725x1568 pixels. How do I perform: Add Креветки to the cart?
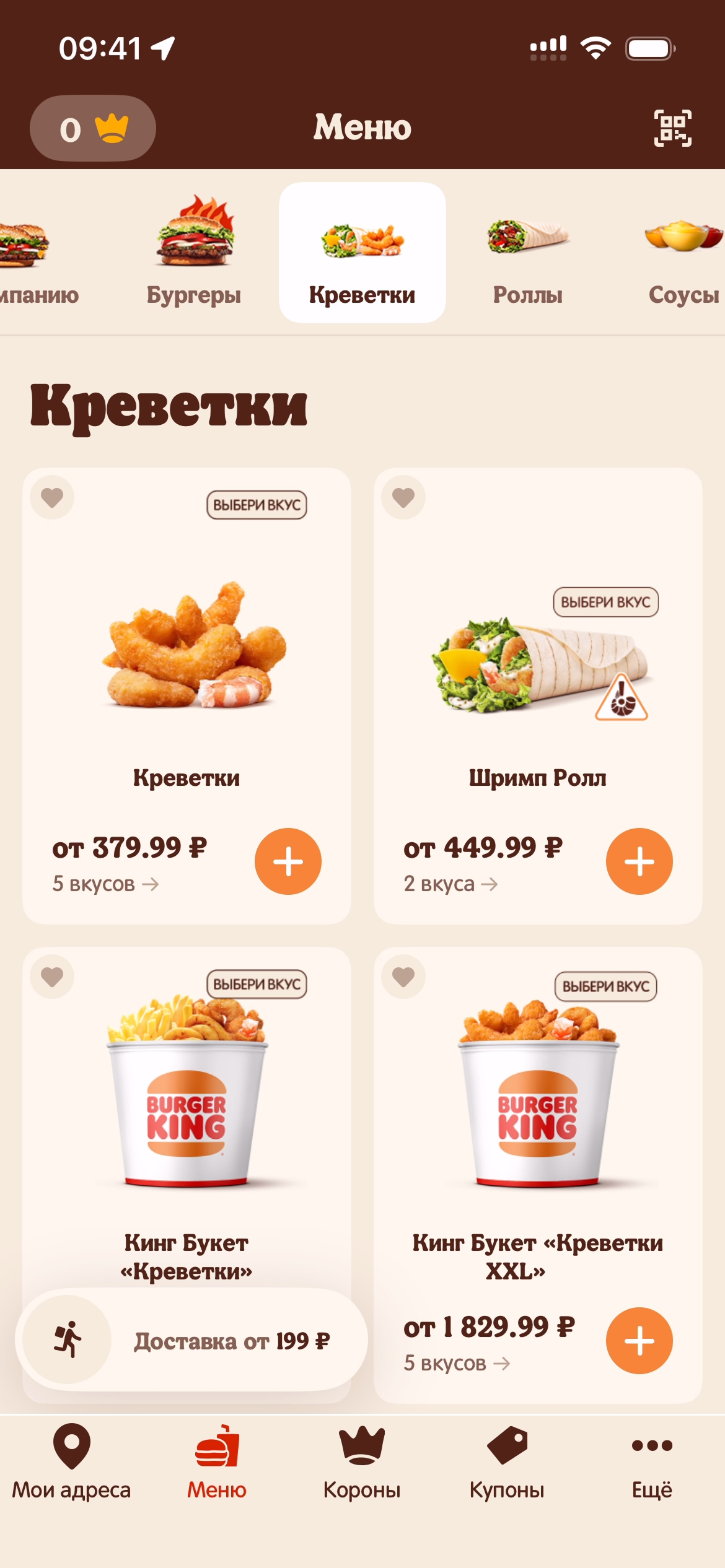(288, 861)
